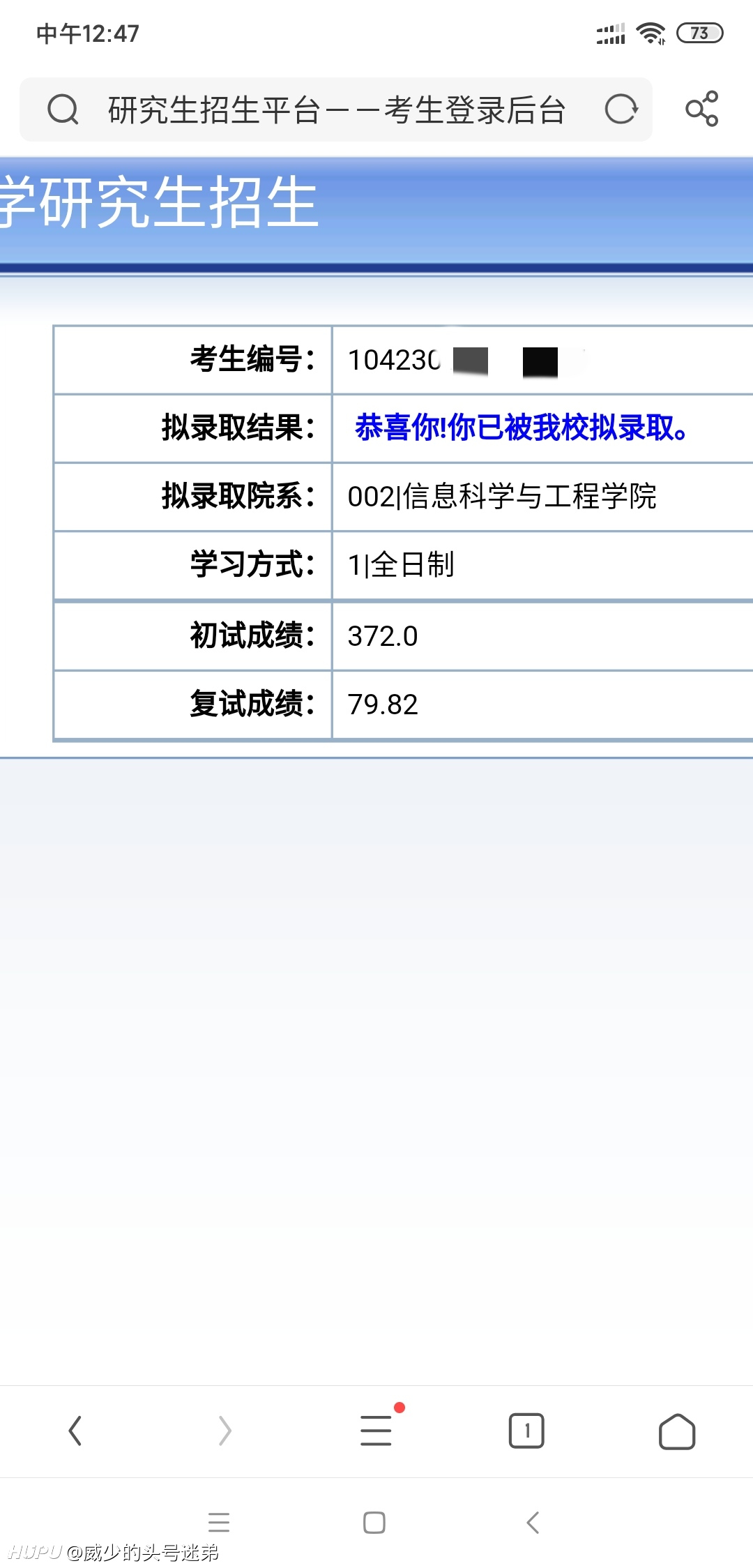Share this page using the share icon

[701, 109]
